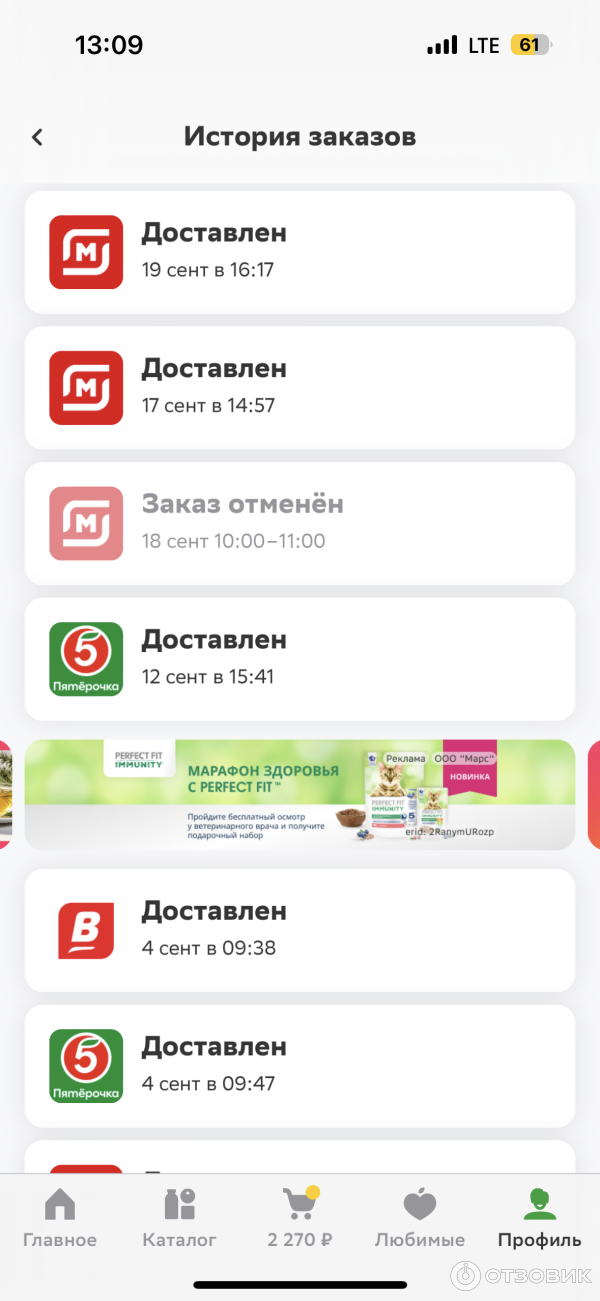
Task: Switch to the Главное tab
Action: pos(60,1218)
